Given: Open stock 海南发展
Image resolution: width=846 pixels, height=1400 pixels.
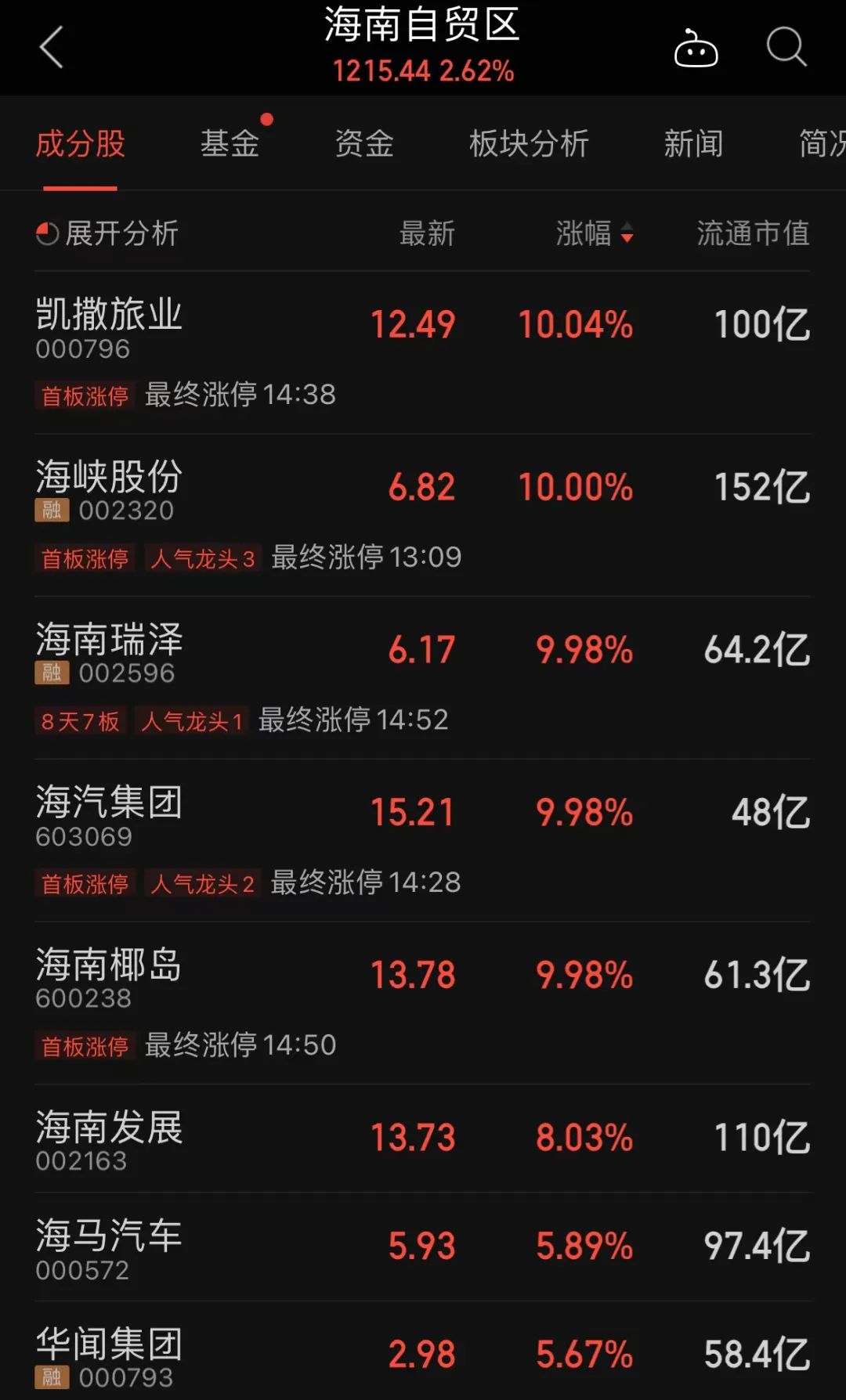Looking at the screenshot, I should click(x=109, y=1138).
